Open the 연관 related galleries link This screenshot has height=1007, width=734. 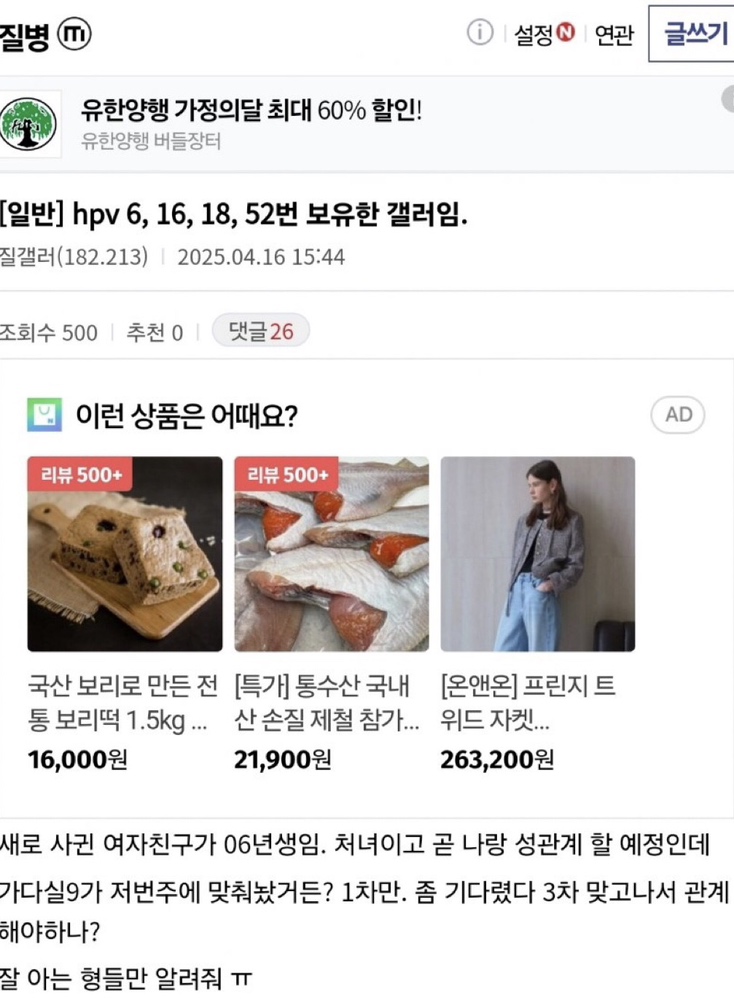[614, 35]
